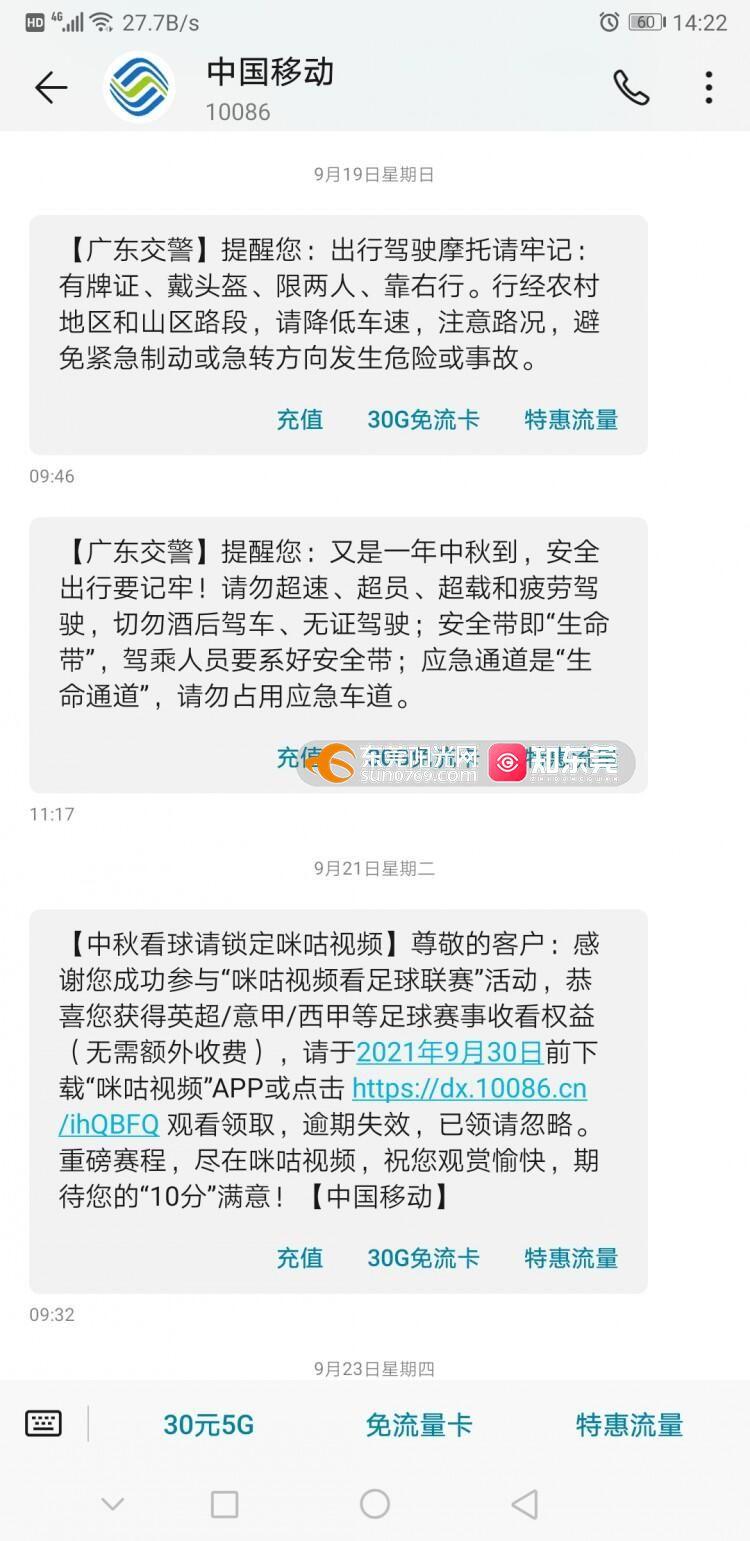Open the overflow menu

point(708,88)
